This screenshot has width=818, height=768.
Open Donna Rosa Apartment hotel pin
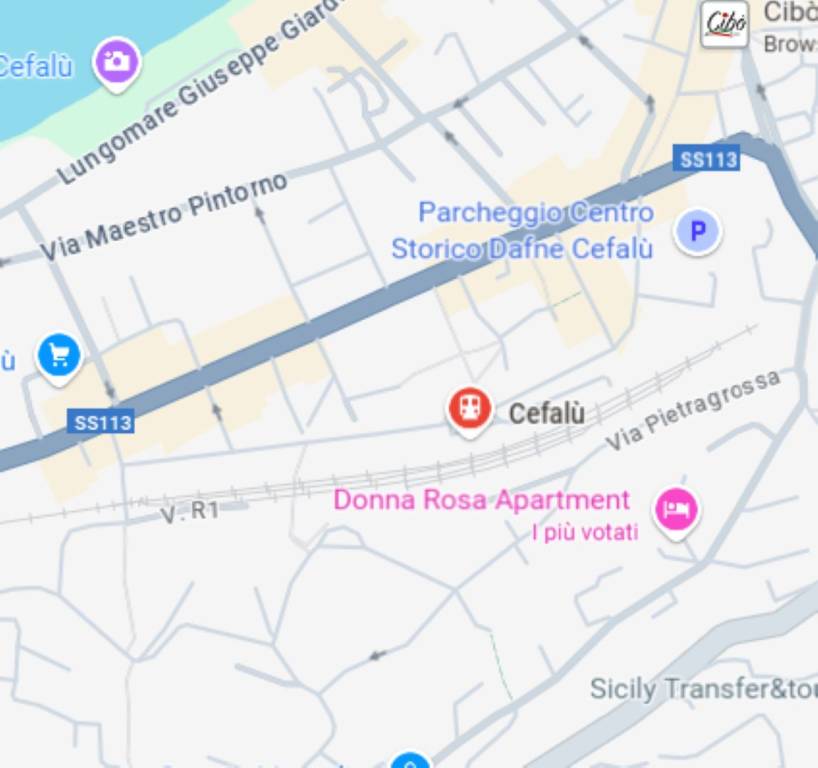[677, 509]
